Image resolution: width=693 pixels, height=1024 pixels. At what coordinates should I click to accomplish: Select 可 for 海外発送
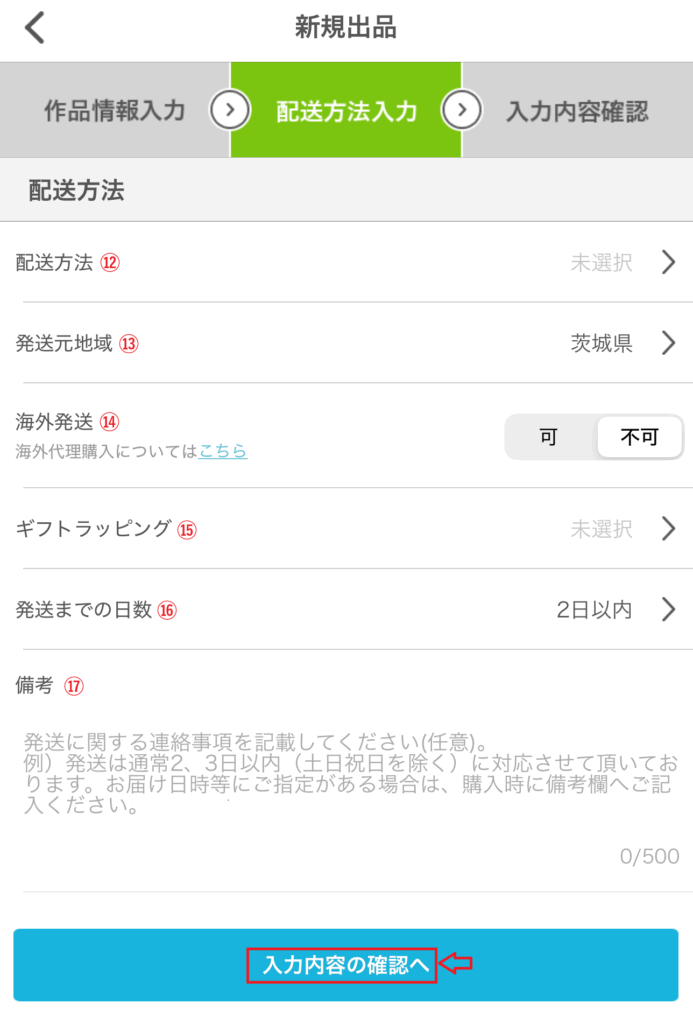[x=549, y=437]
